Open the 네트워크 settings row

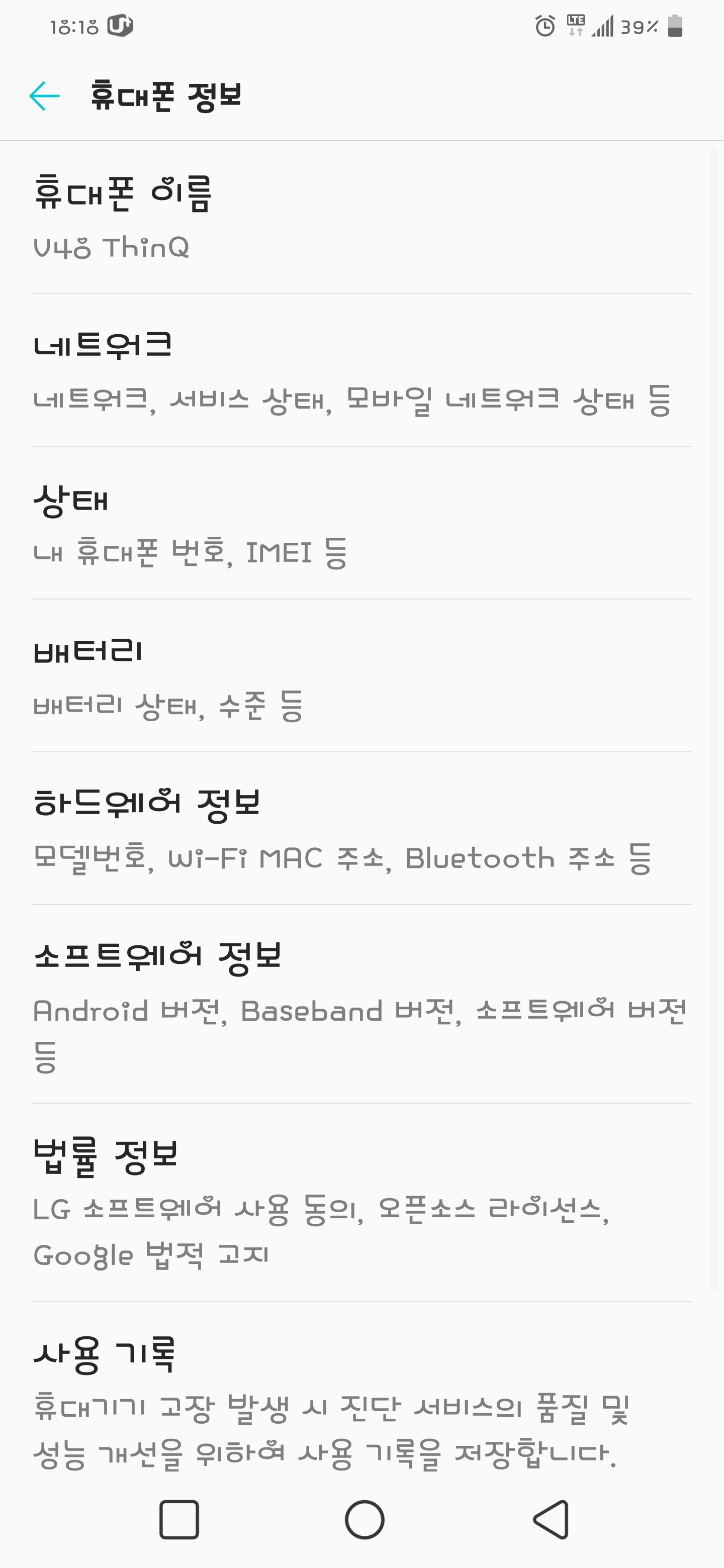[x=361, y=371]
